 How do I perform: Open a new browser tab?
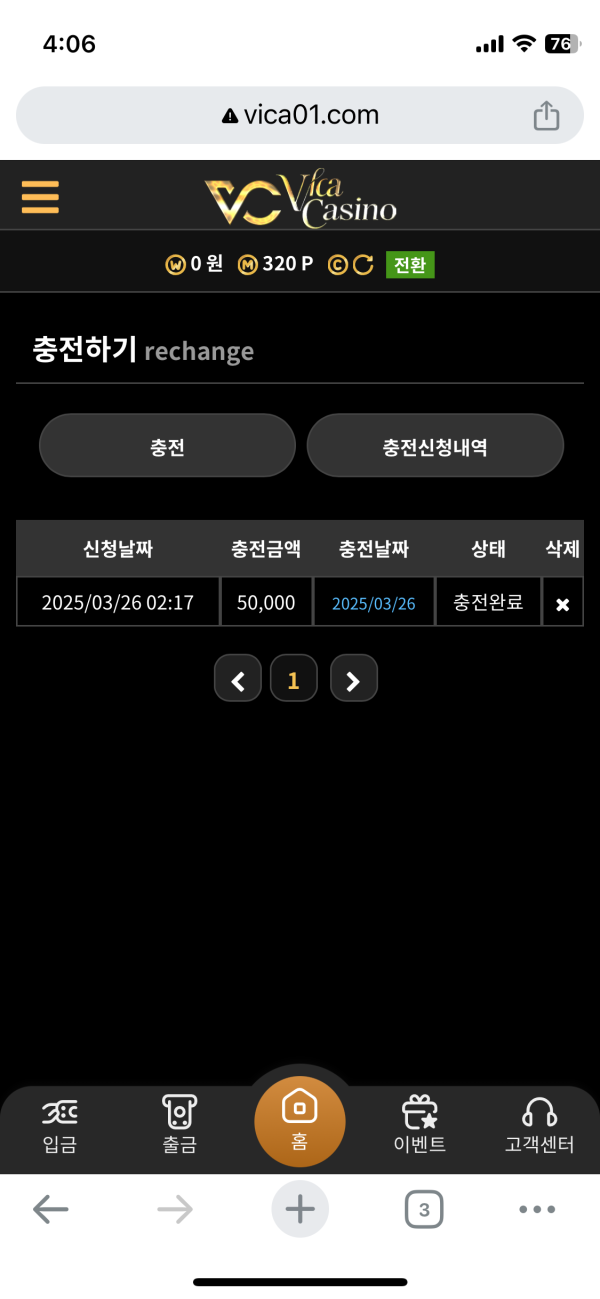point(300,1210)
